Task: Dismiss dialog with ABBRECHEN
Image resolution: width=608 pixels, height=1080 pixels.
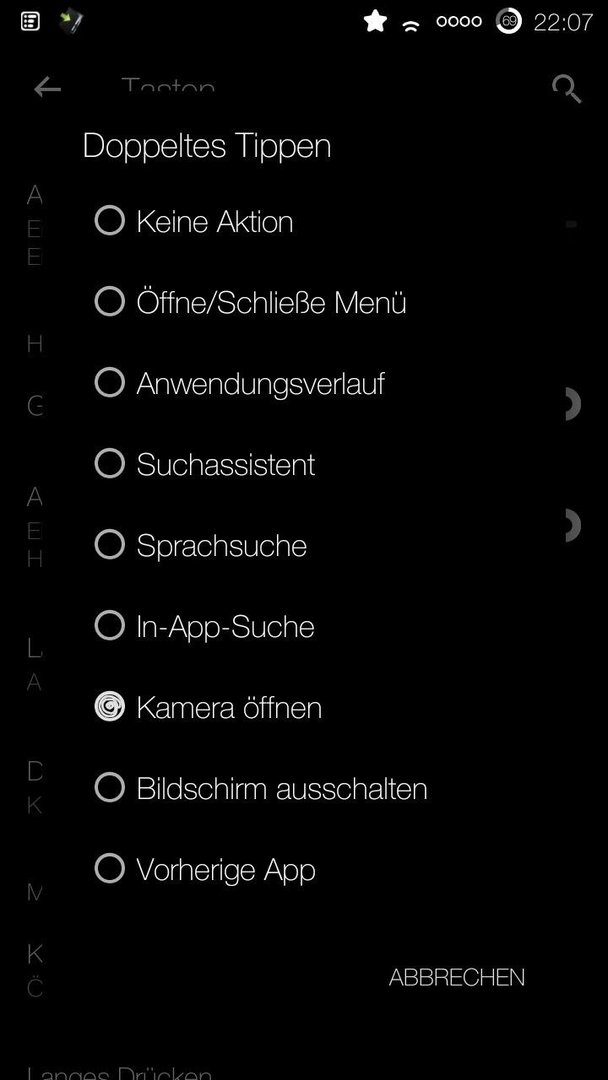Action: tap(457, 977)
